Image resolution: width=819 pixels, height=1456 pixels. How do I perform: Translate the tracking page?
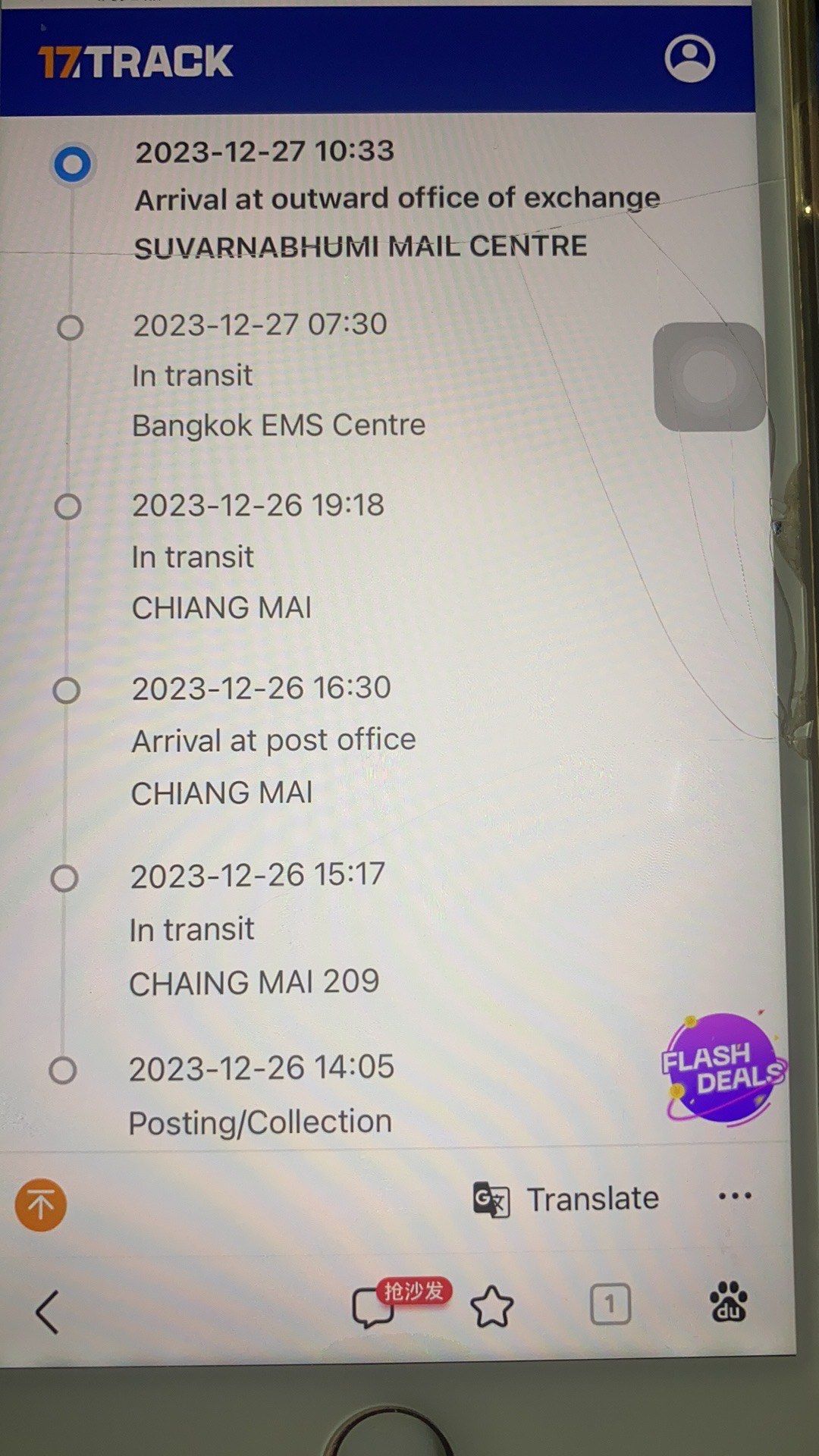(x=567, y=1199)
